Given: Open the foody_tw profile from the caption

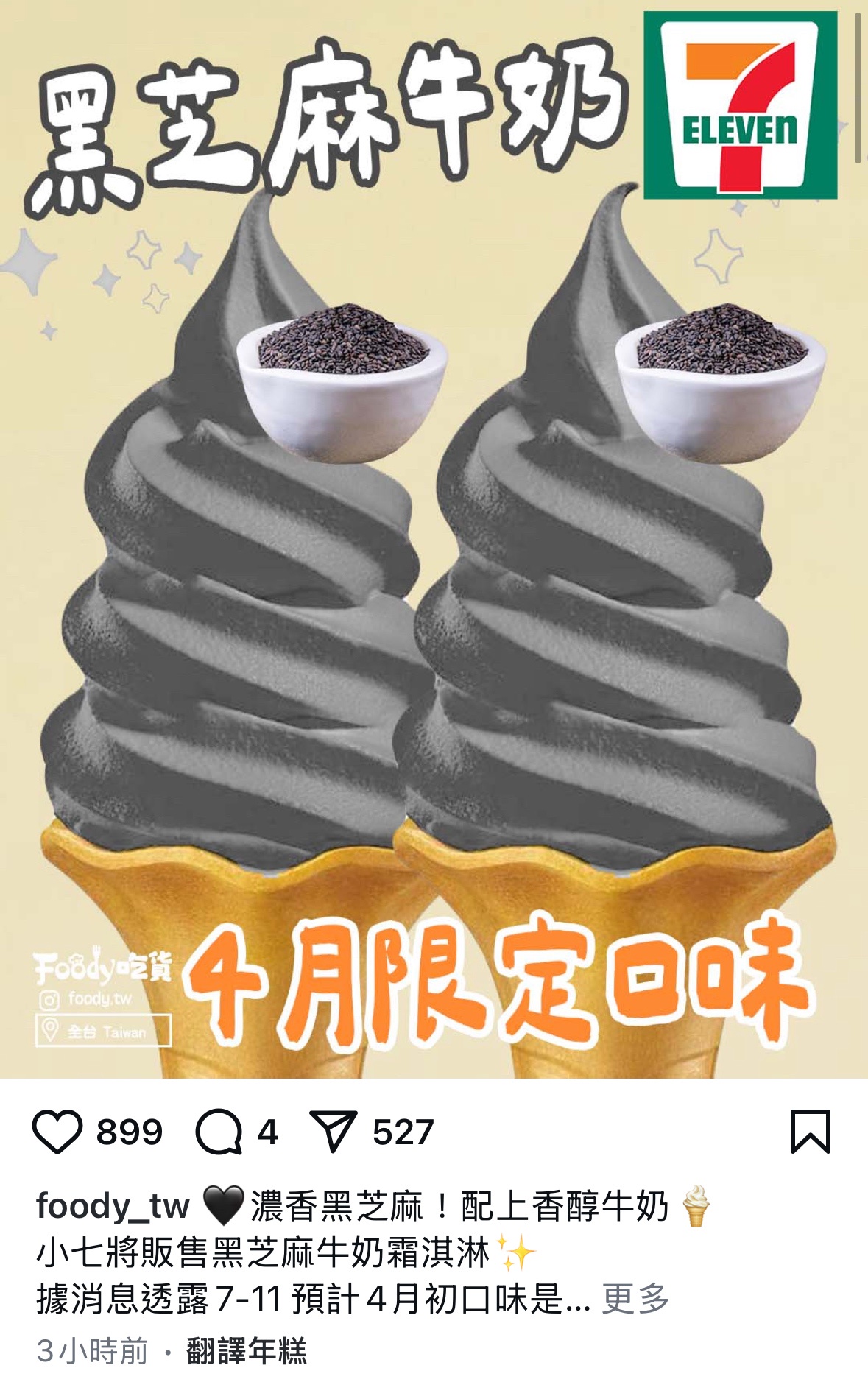Looking at the screenshot, I should pyautogui.click(x=113, y=1207).
